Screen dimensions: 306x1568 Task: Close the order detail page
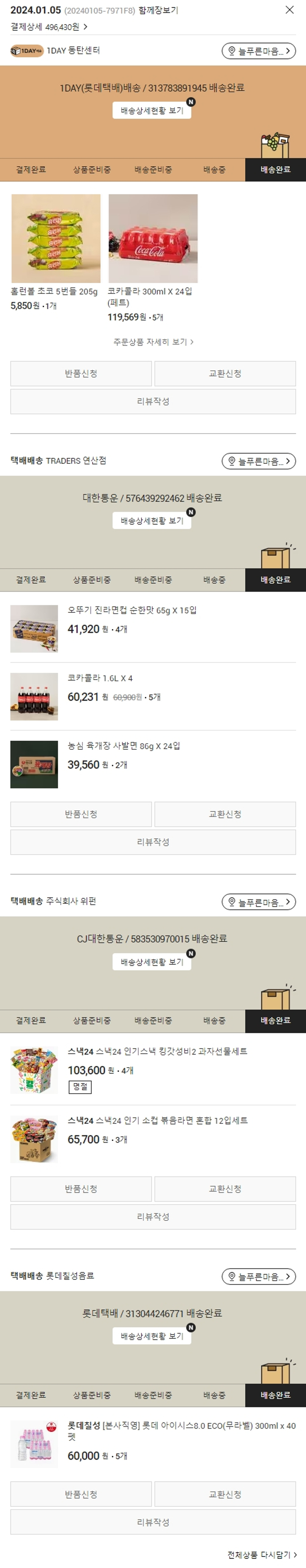(x=290, y=10)
